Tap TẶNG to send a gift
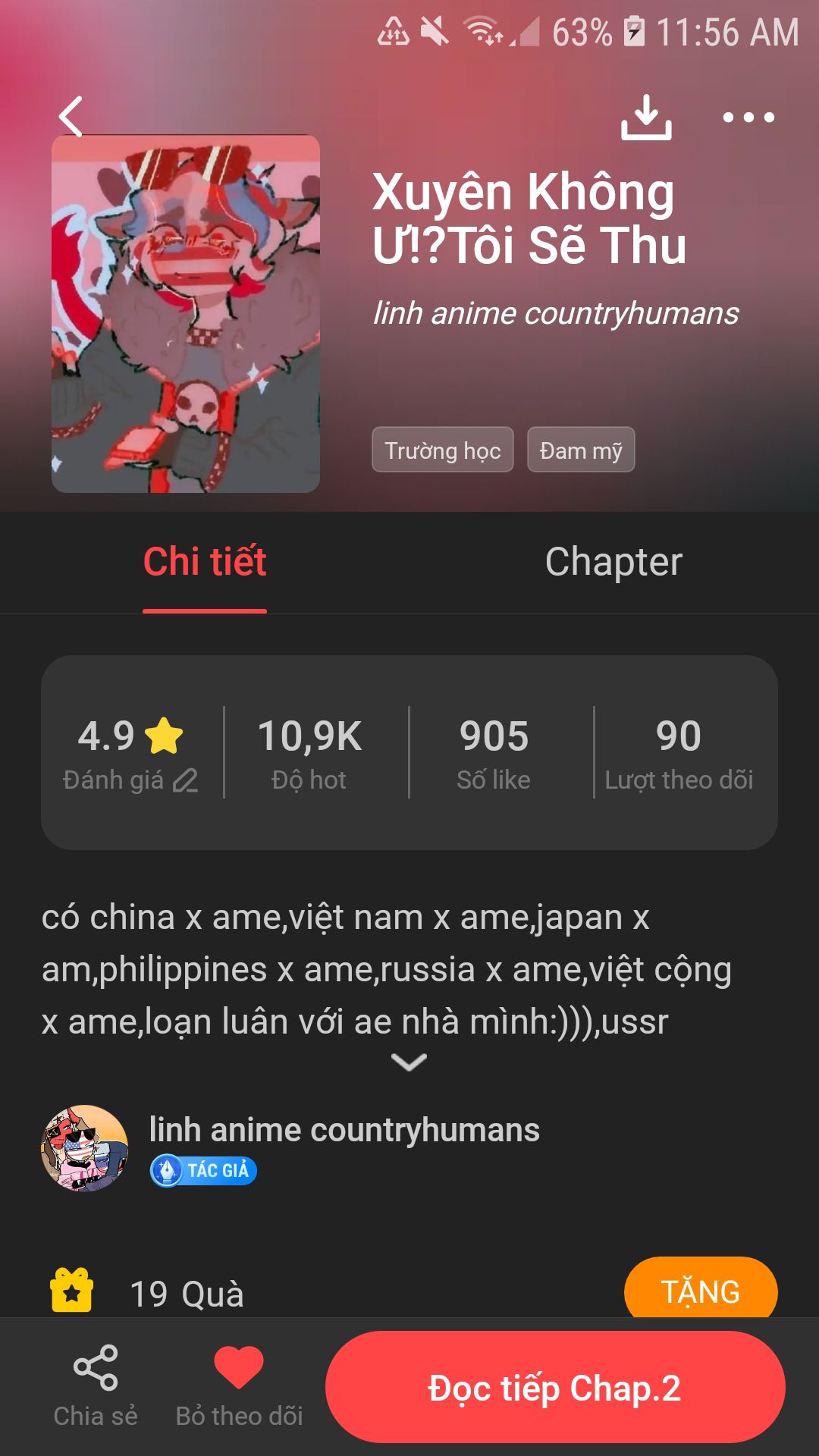This screenshot has height=1456, width=819. coord(700,1291)
